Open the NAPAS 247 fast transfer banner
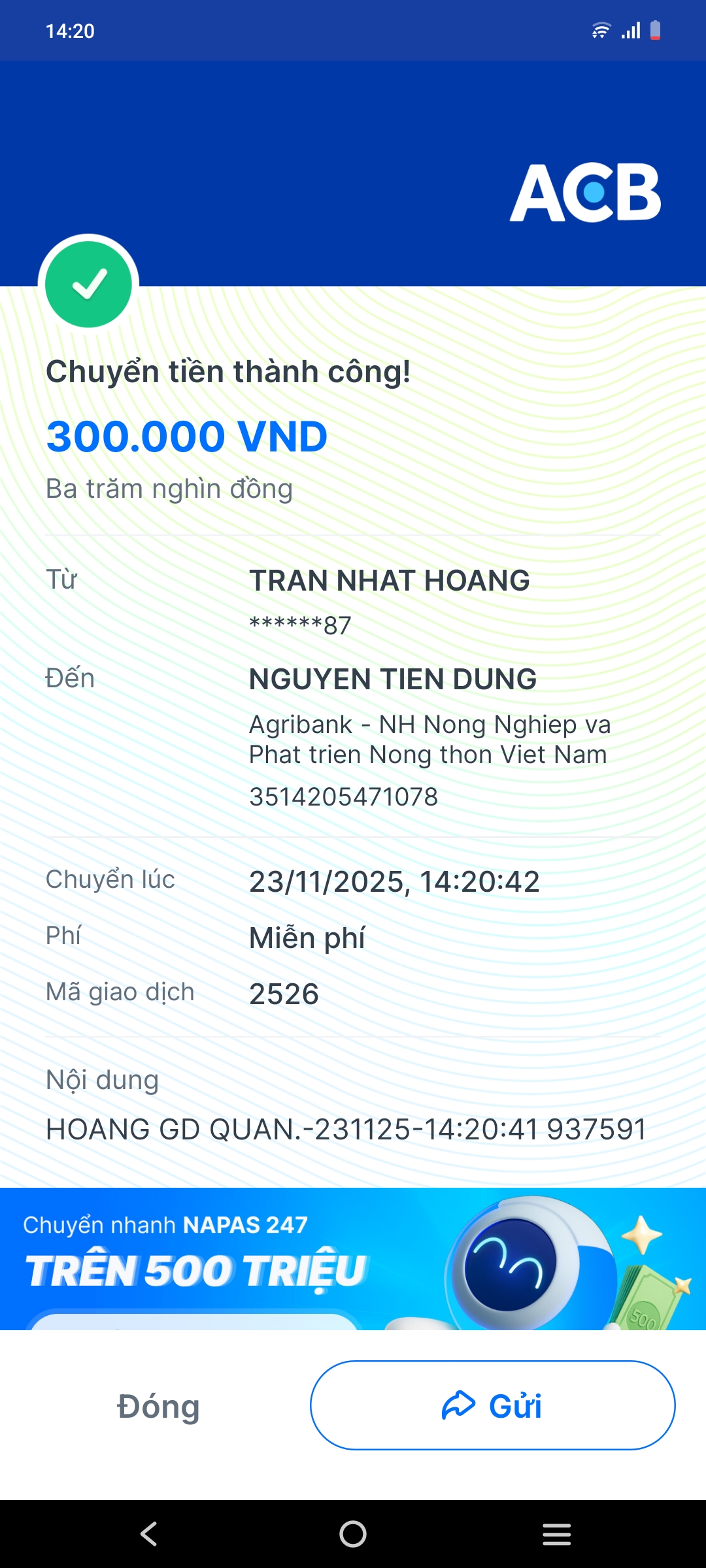 click(353, 1258)
